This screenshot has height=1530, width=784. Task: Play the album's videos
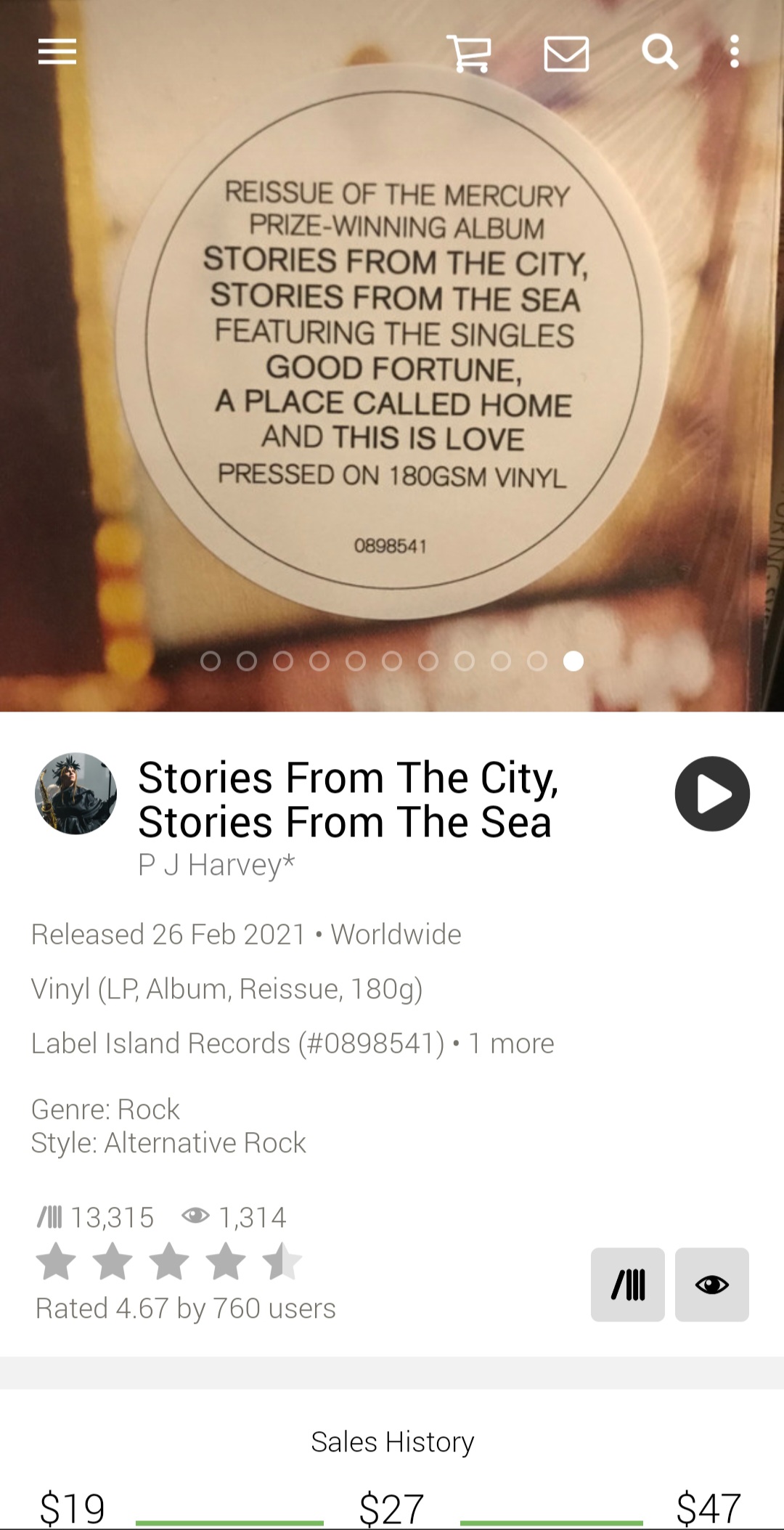[x=712, y=794]
